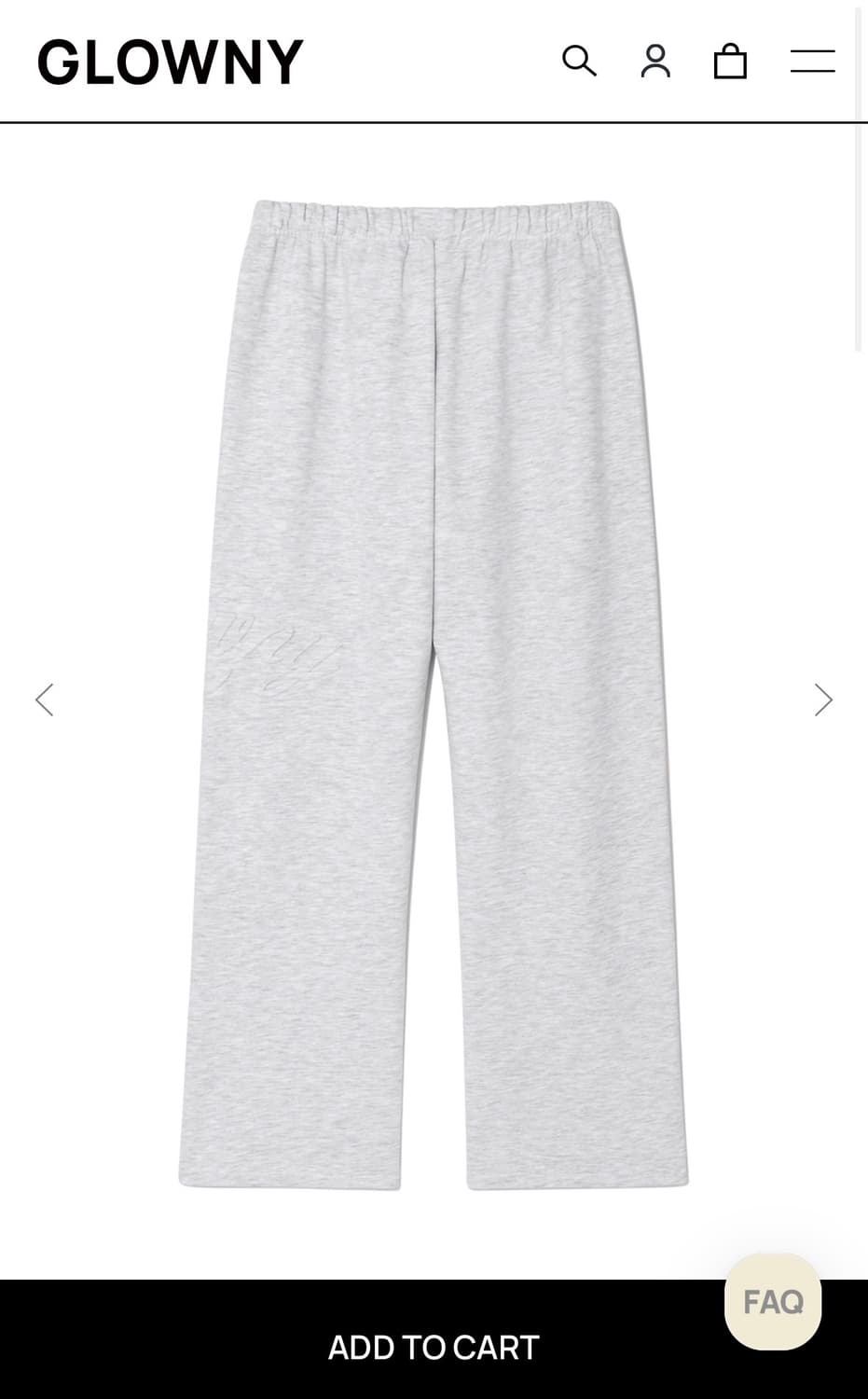Go home via the GLOWNY logo
The height and width of the screenshot is (1399, 868).
tap(170, 60)
